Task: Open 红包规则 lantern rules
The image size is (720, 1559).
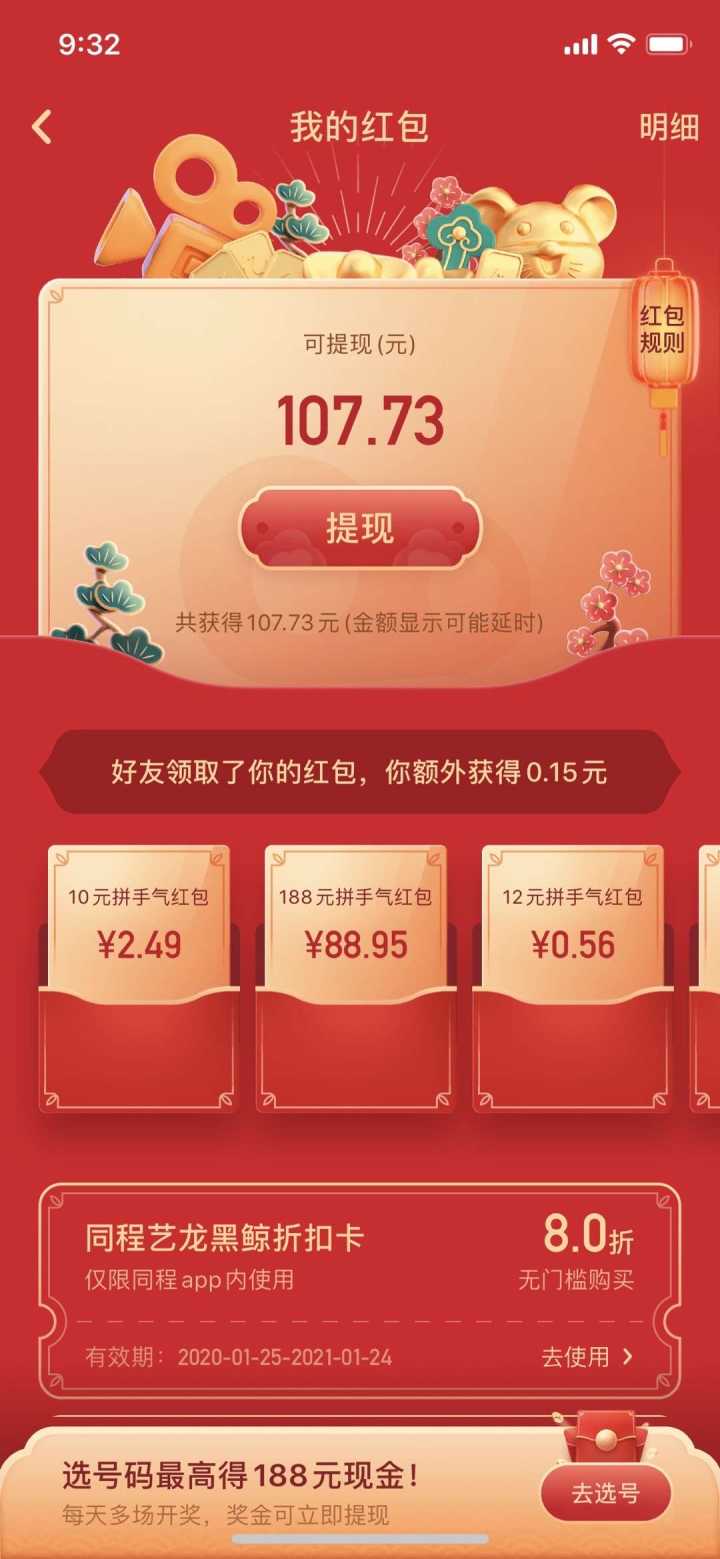Action: coord(661,330)
